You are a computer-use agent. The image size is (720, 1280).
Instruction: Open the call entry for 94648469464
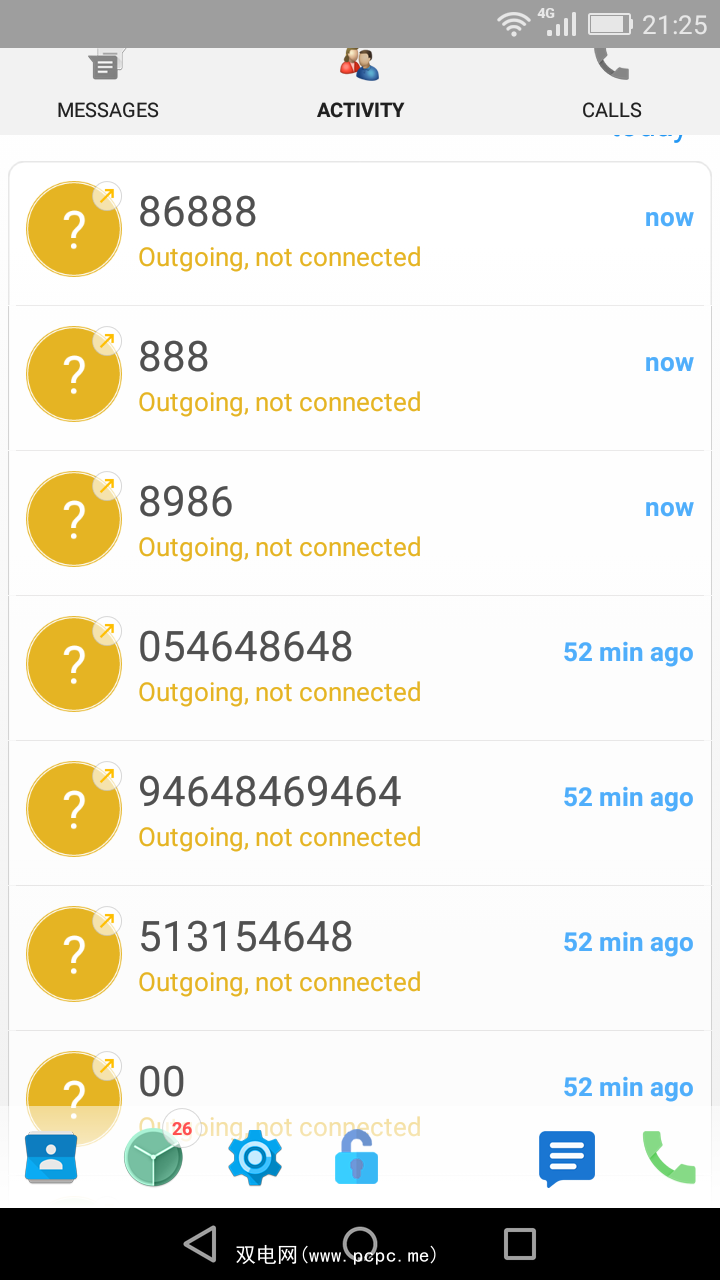click(x=360, y=813)
